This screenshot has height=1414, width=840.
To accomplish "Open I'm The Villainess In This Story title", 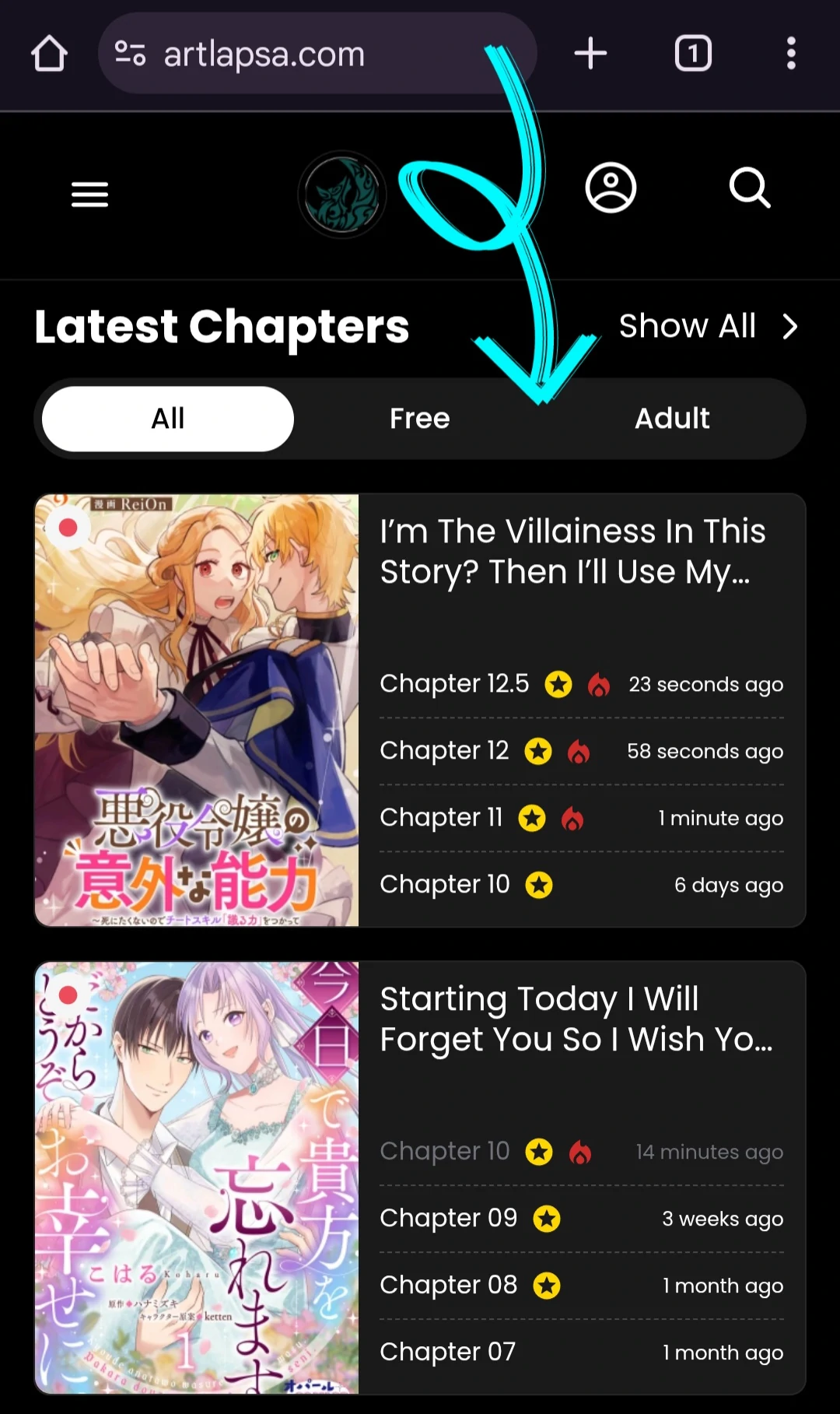I will [572, 551].
